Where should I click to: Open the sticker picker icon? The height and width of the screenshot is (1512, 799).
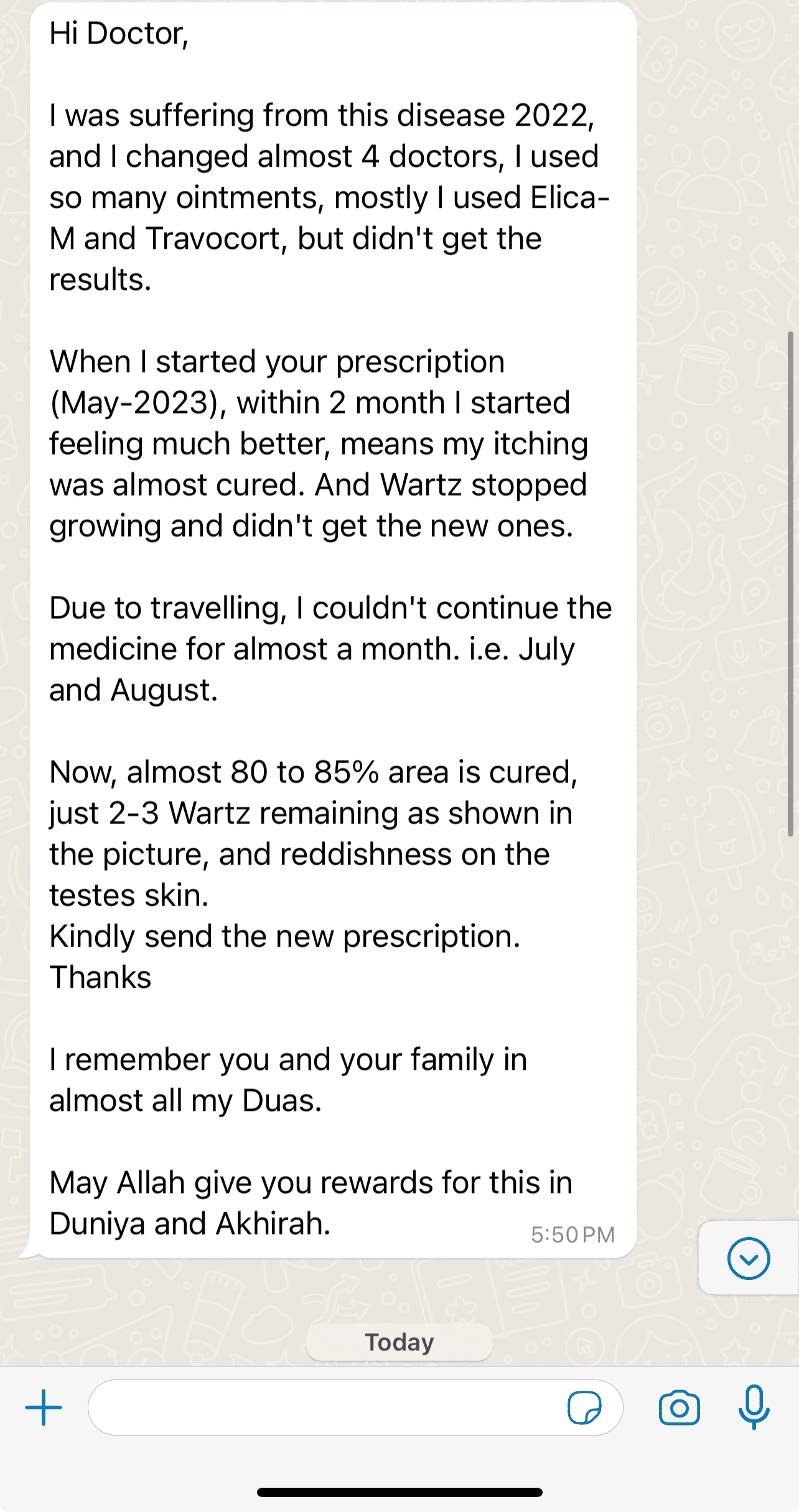tap(584, 1407)
